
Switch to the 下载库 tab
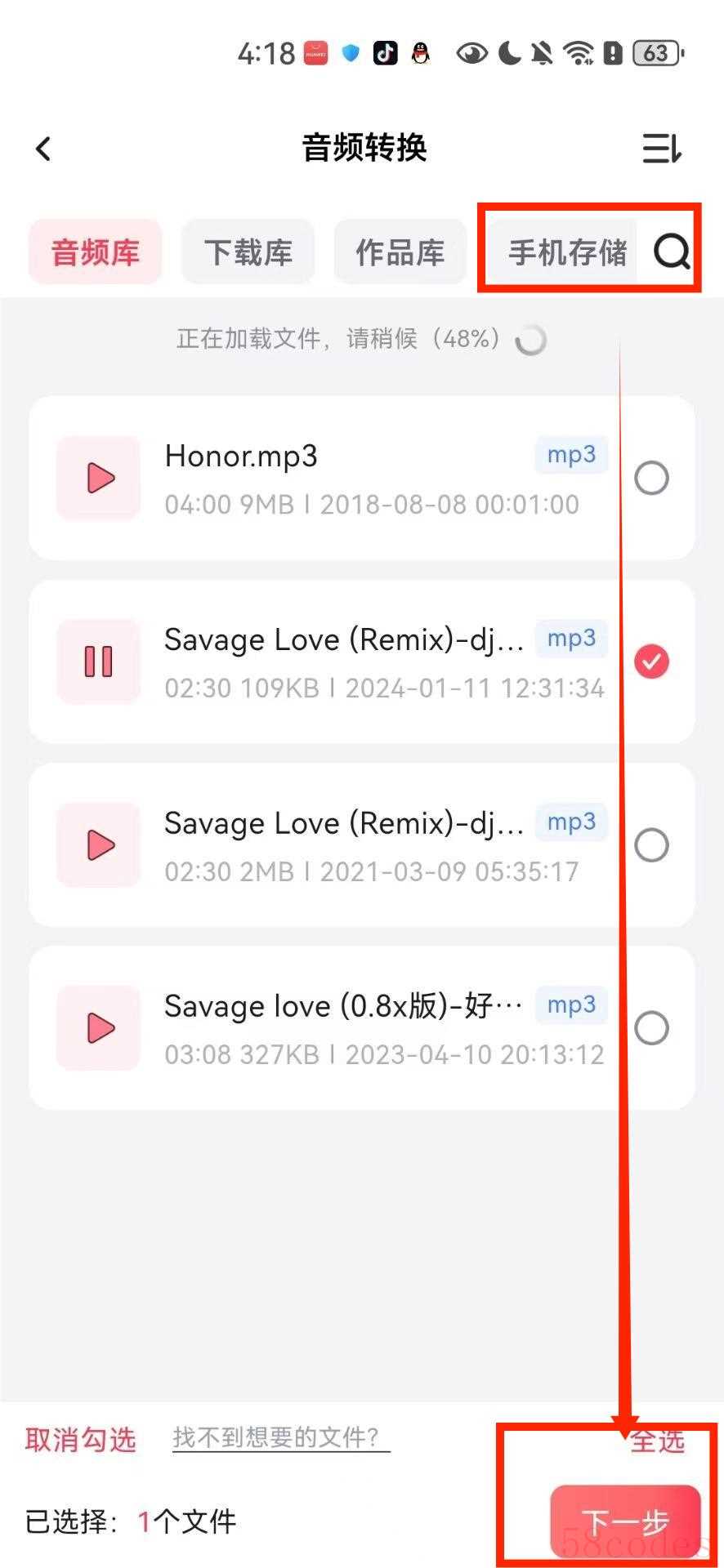point(248,252)
